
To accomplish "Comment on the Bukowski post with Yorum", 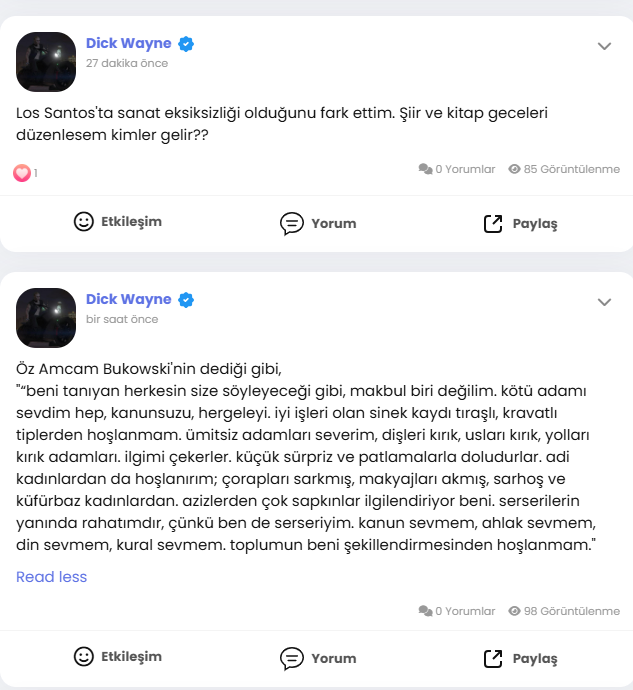I will (318, 658).
